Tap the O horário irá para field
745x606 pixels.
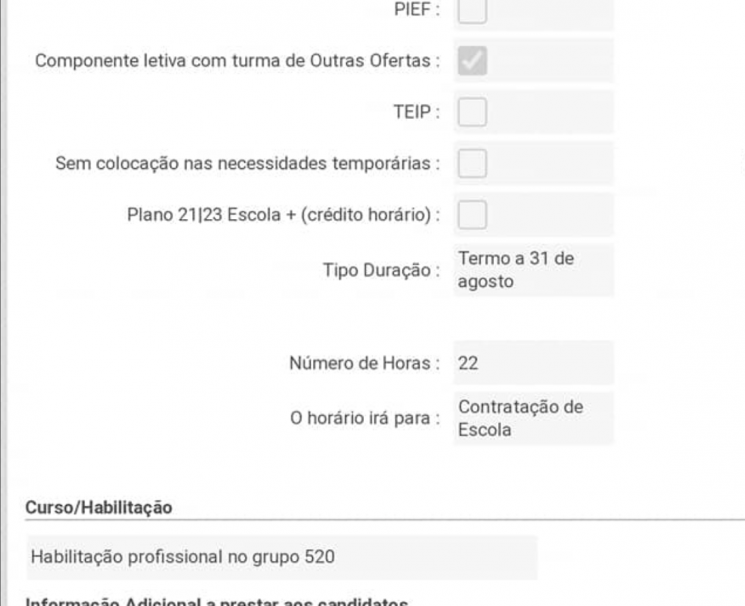pos(532,418)
